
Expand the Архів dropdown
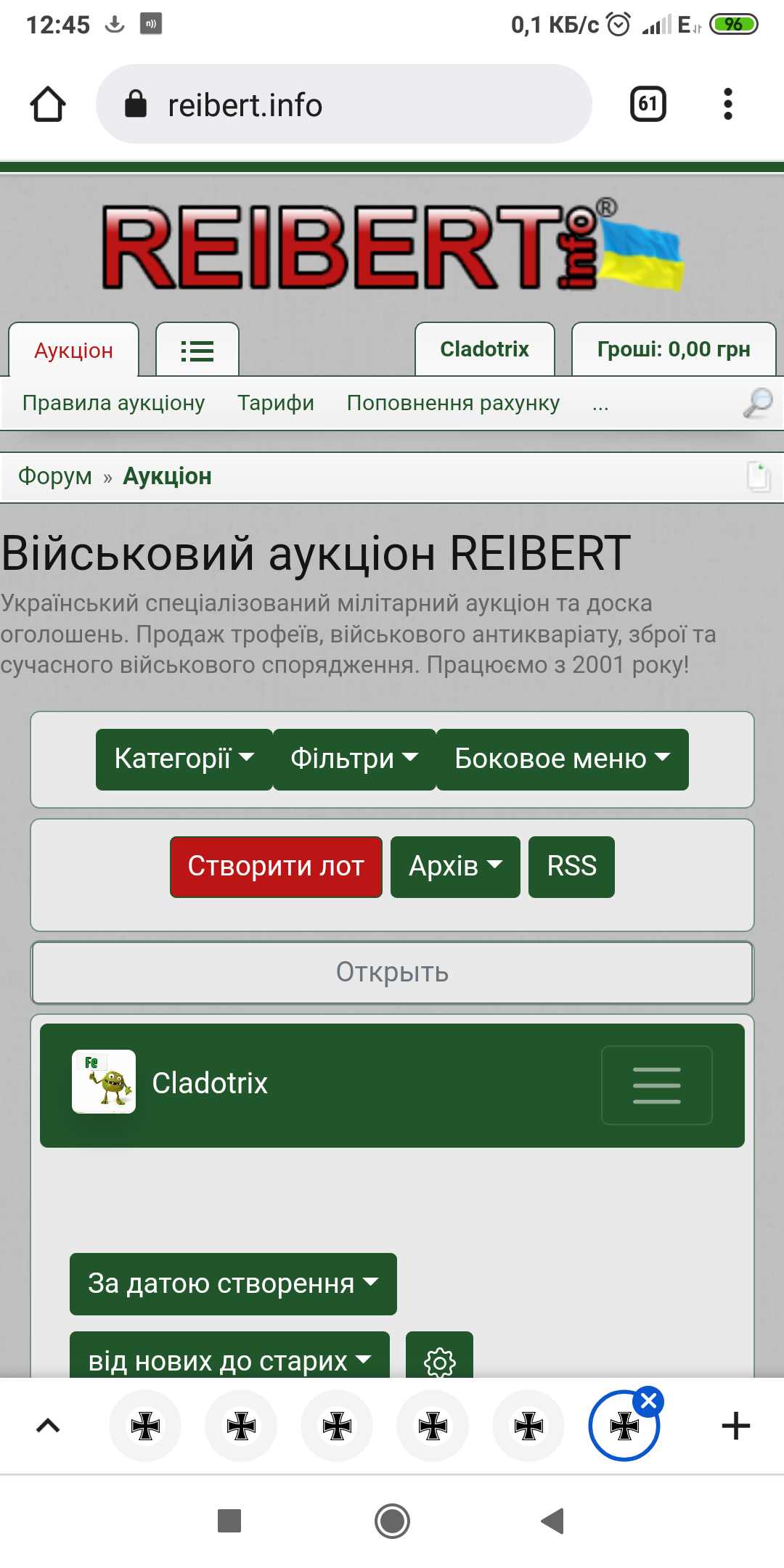[x=455, y=866]
